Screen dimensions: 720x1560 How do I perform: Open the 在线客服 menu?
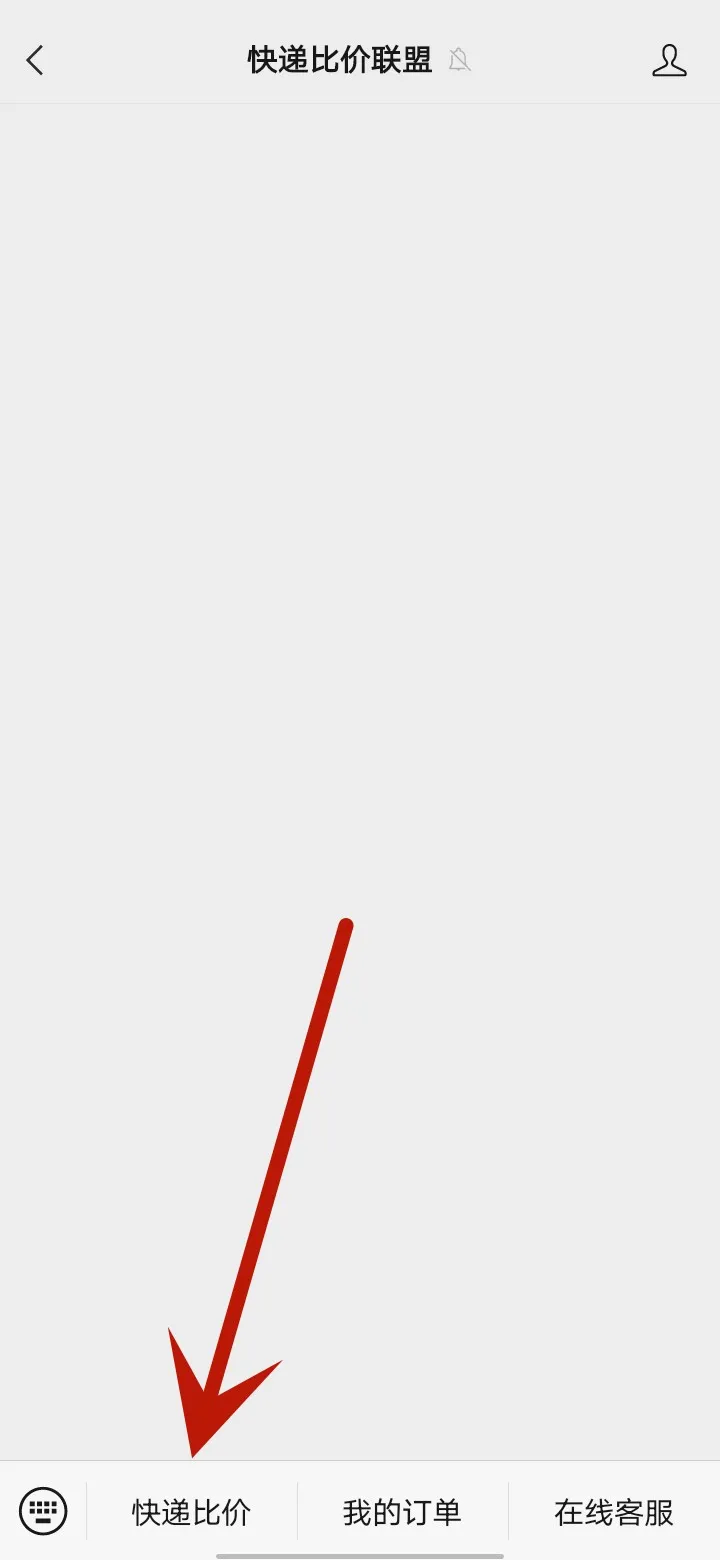pyautogui.click(x=614, y=1512)
